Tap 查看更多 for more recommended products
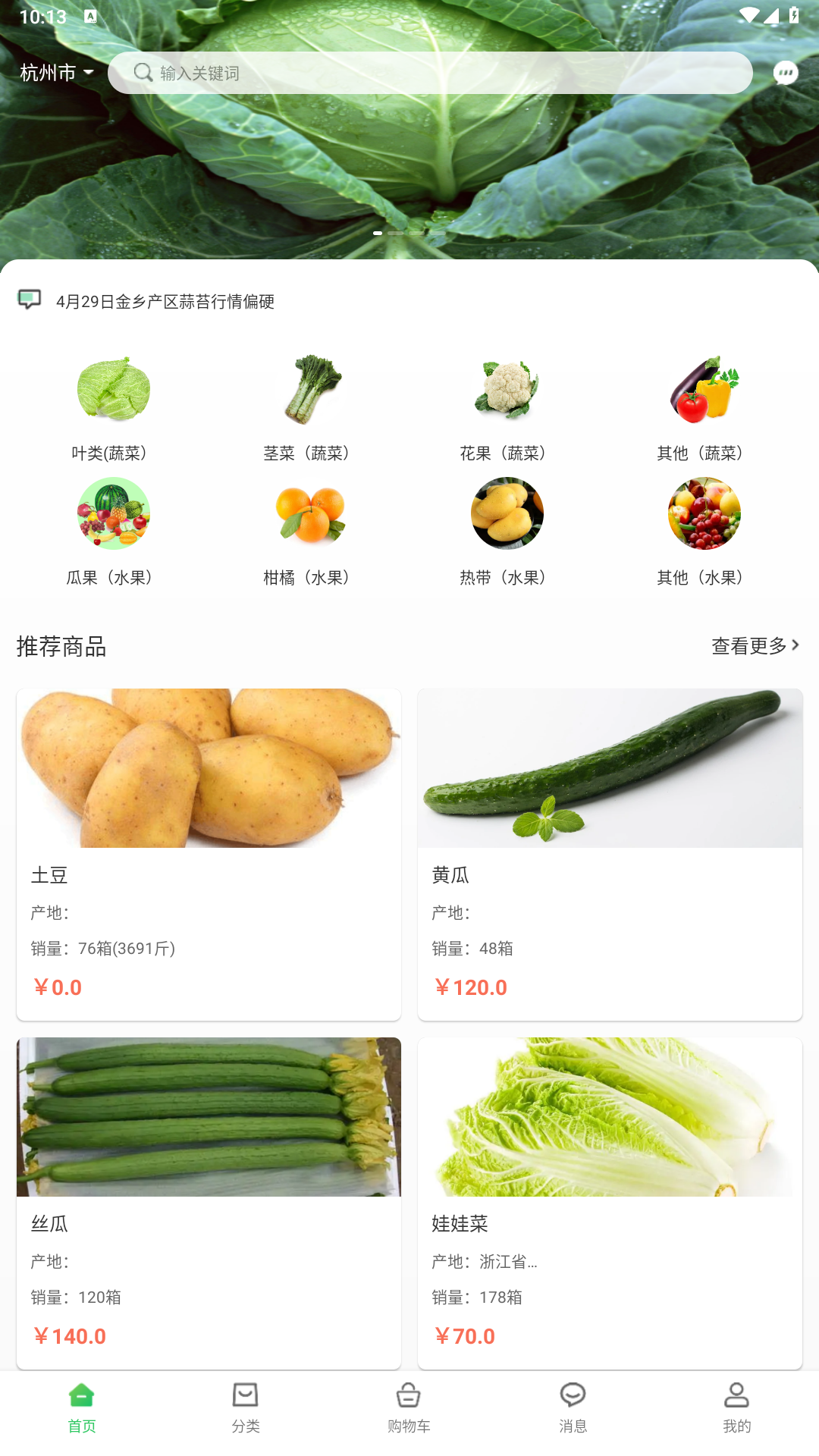The width and height of the screenshot is (819, 1456). coord(755,645)
